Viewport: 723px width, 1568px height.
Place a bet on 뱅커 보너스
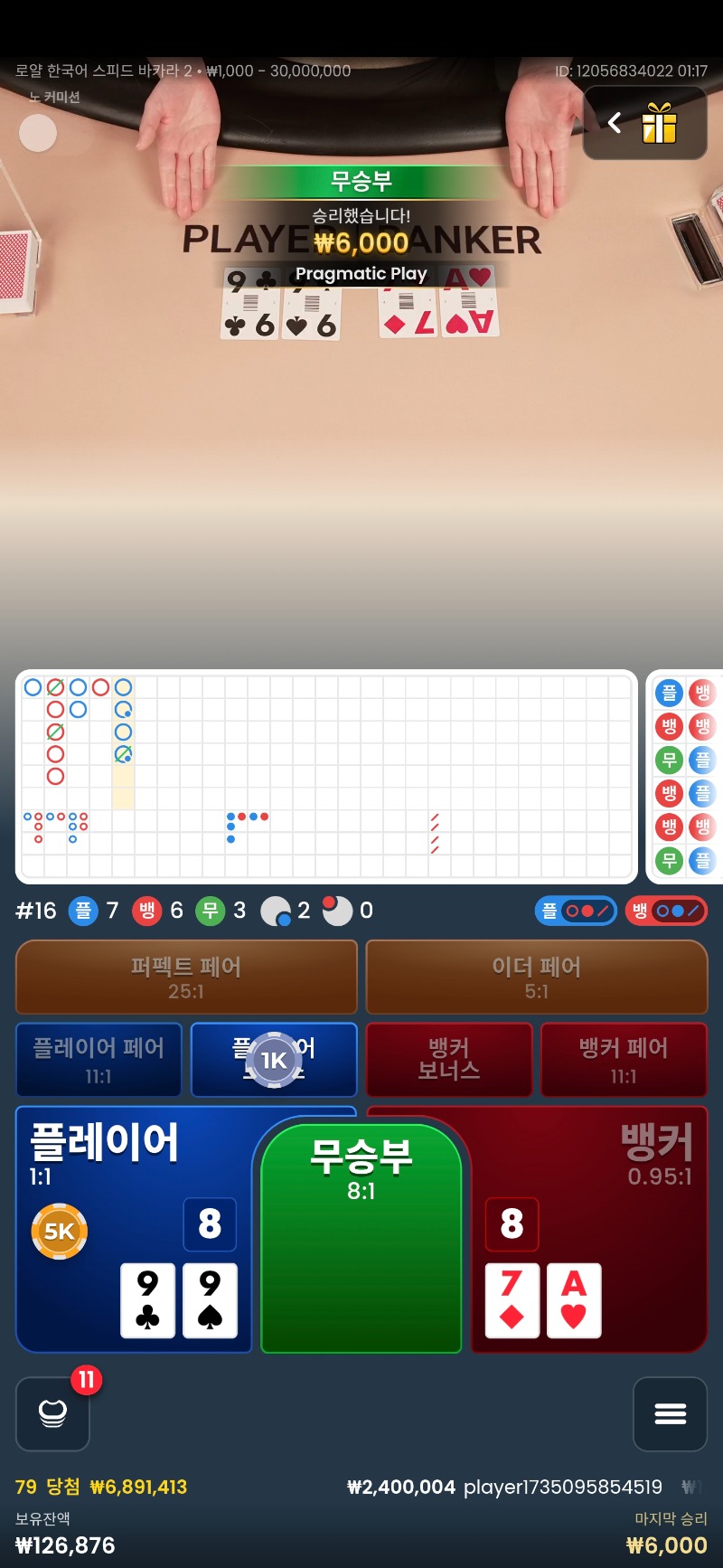point(448,1060)
